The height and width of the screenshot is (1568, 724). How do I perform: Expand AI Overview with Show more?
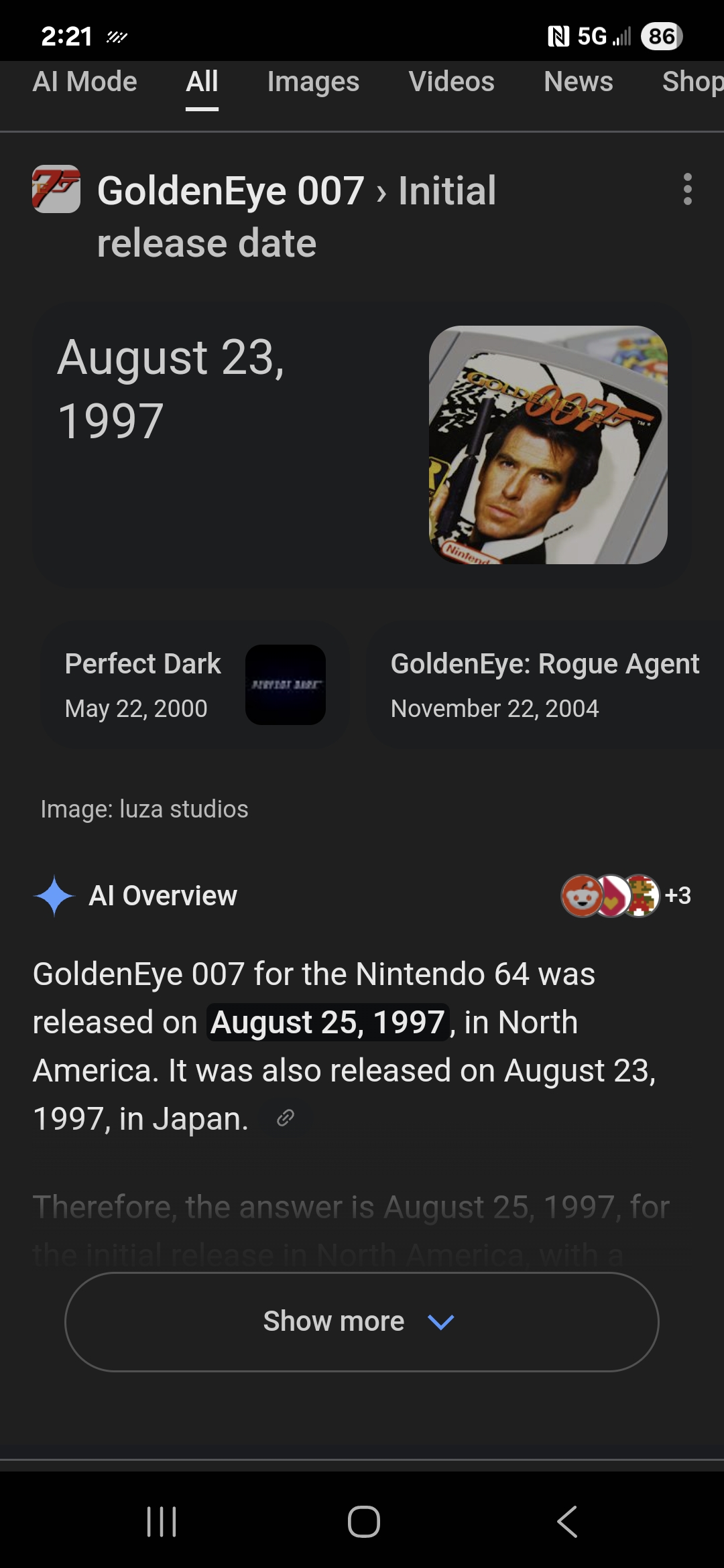[x=362, y=1321]
